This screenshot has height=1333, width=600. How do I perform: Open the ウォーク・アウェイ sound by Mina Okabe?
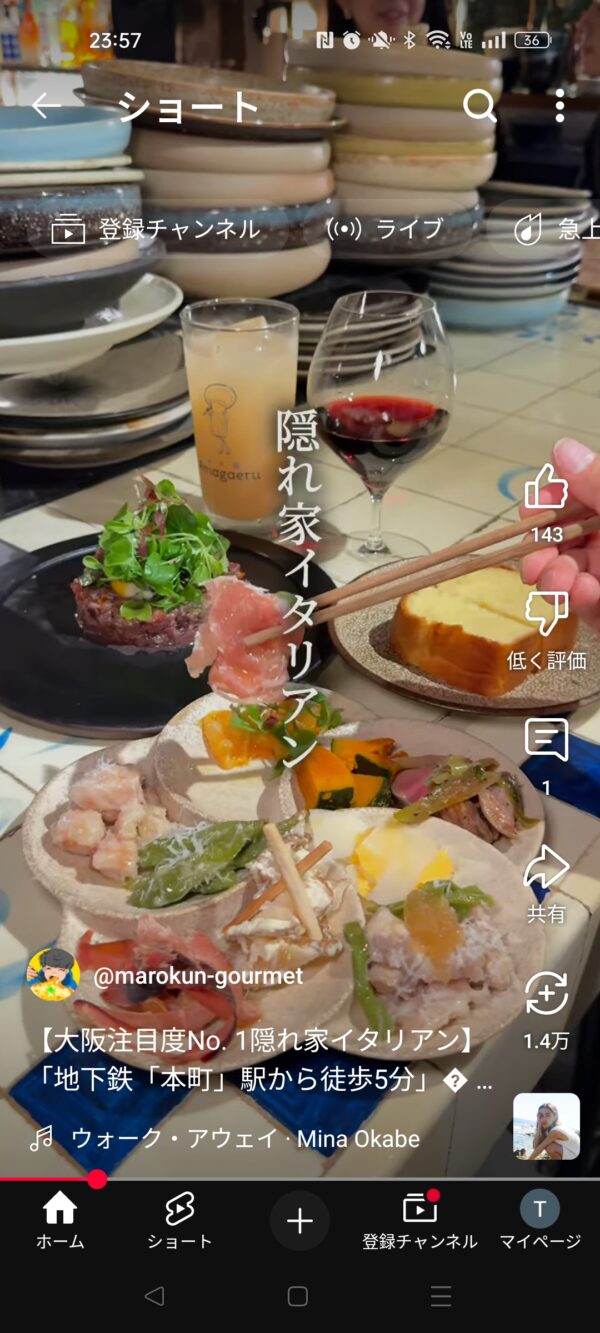click(x=245, y=1138)
